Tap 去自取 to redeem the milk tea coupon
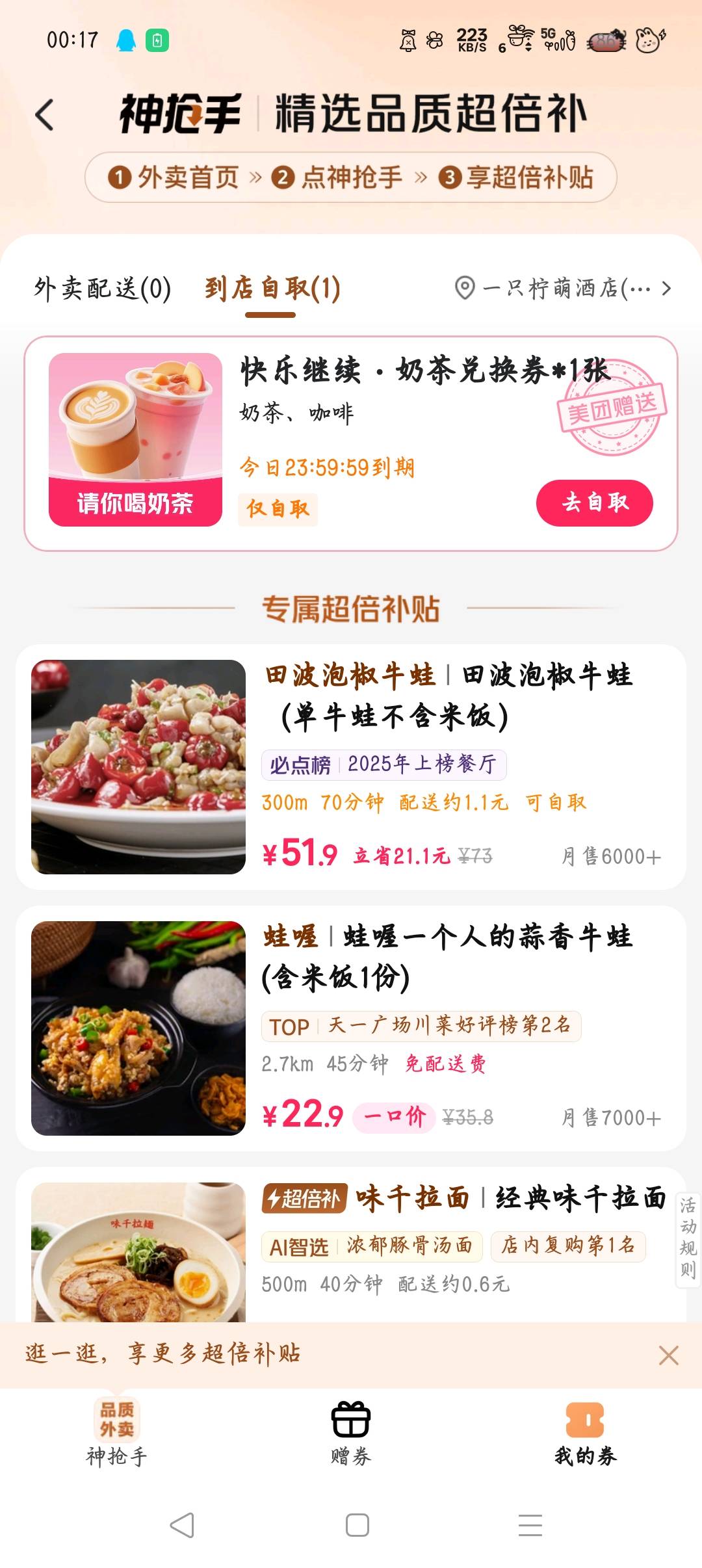Image resolution: width=702 pixels, height=1568 pixels. (x=594, y=503)
